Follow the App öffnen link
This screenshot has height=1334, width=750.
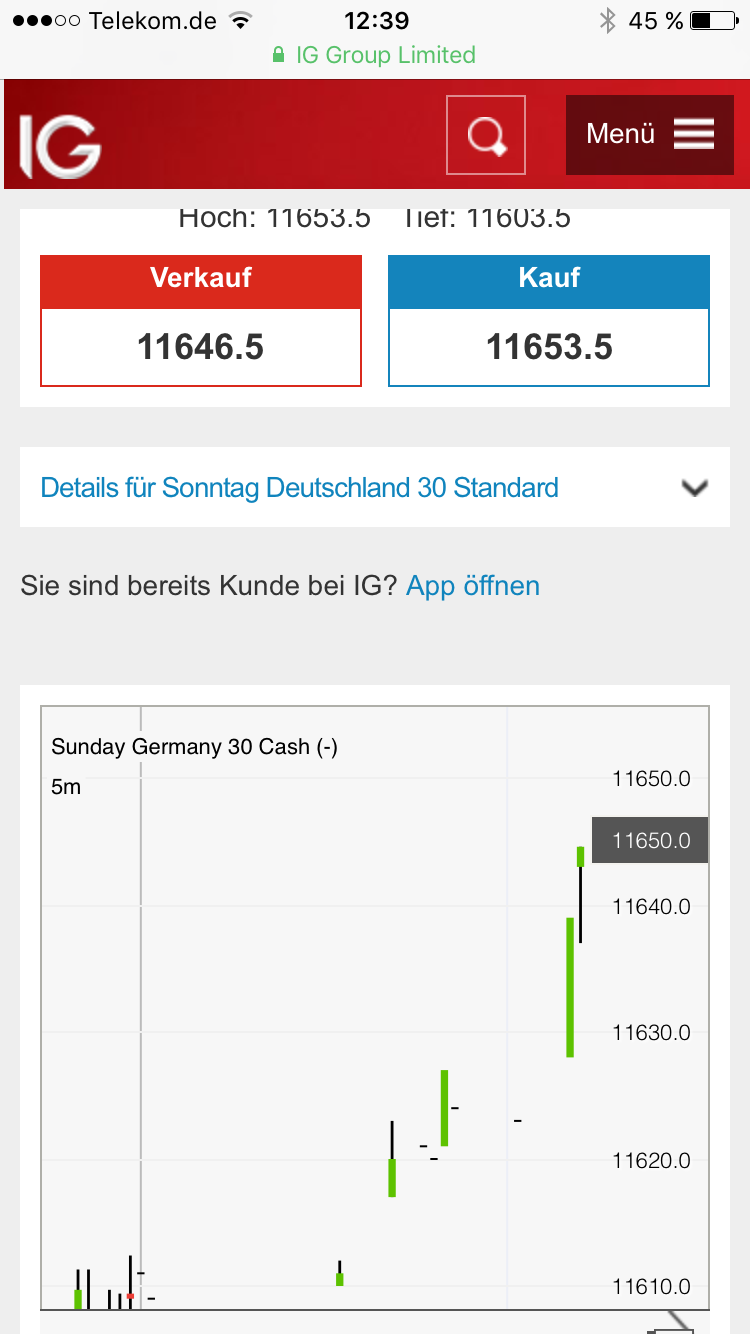(x=472, y=586)
